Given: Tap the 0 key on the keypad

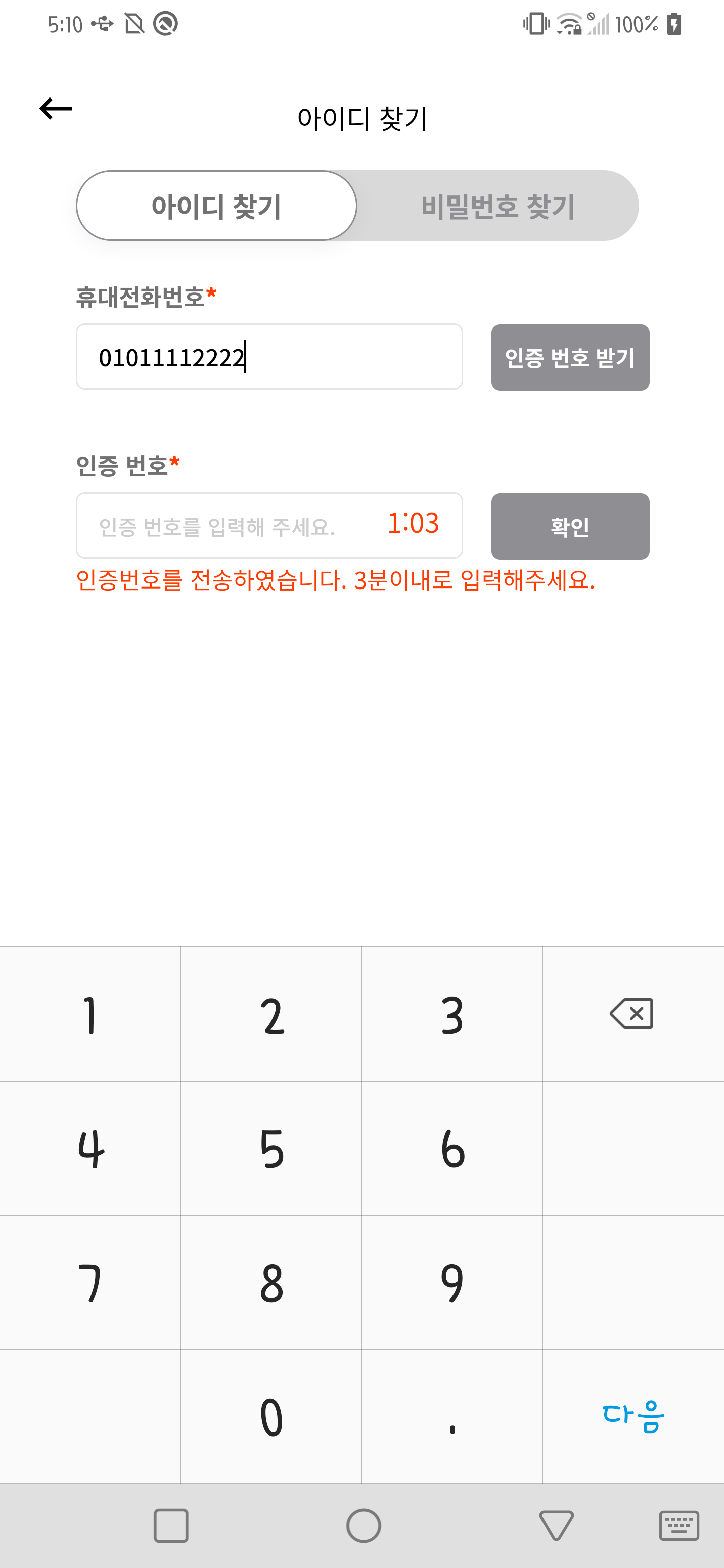Looking at the screenshot, I should pyautogui.click(x=271, y=1416).
